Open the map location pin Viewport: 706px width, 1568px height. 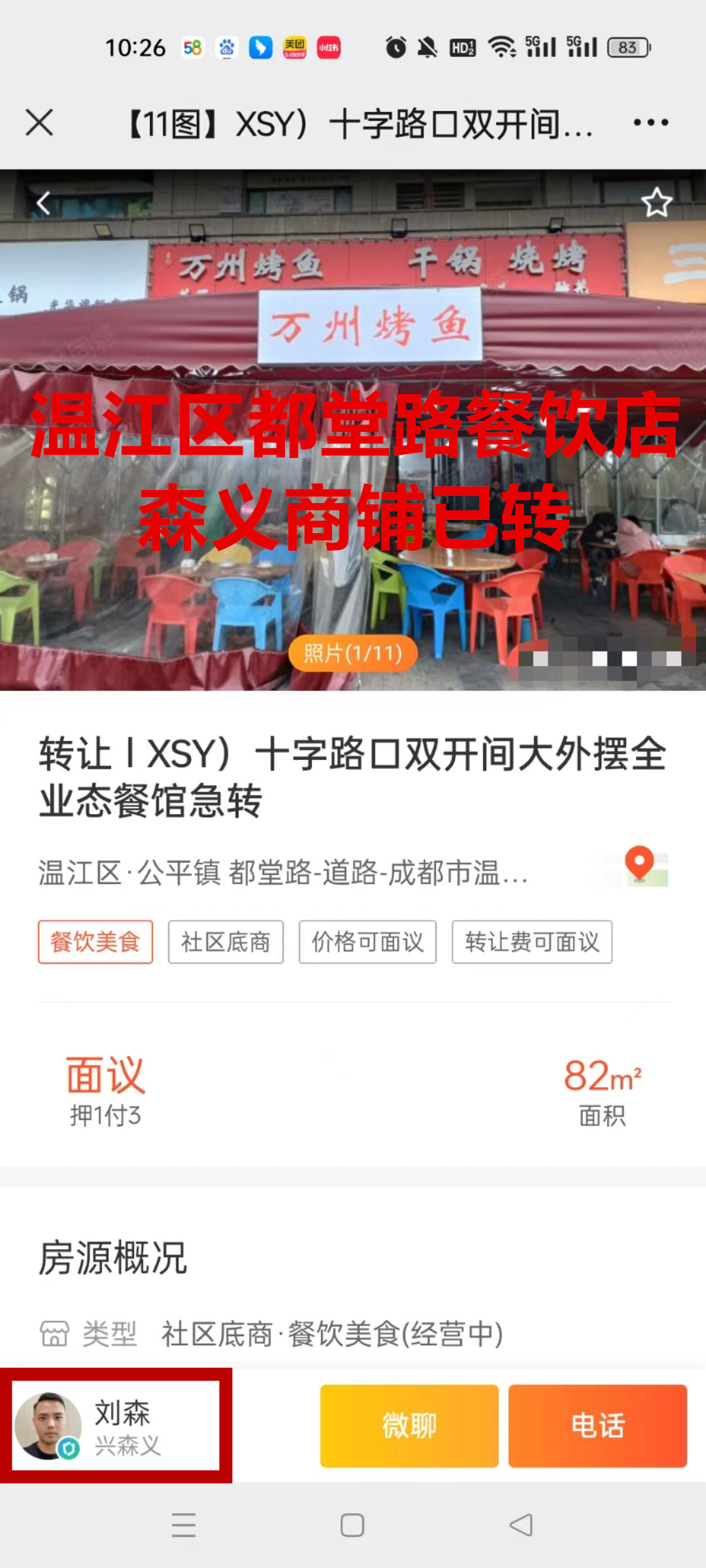[x=639, y=866]
